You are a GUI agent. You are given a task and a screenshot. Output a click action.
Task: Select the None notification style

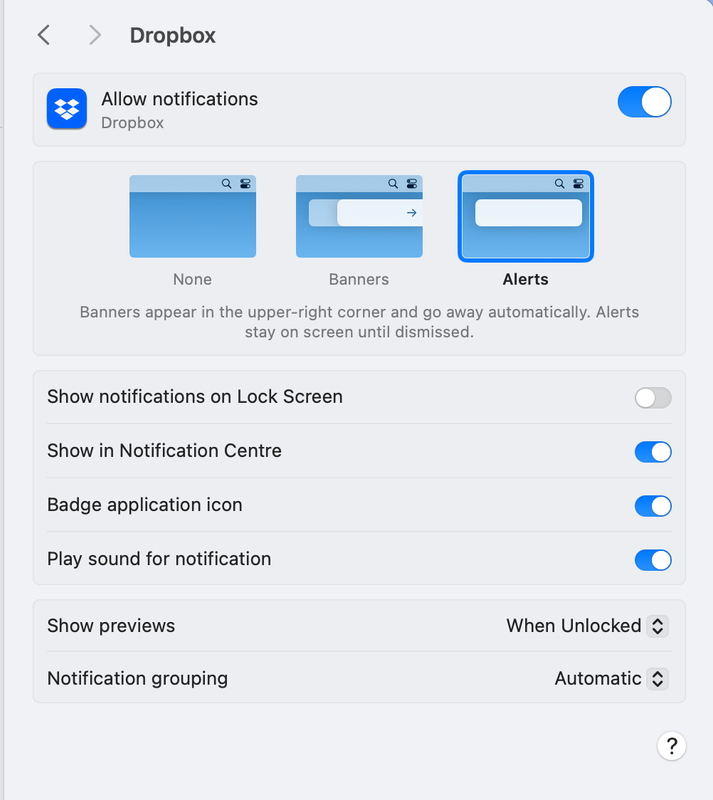coord(192,217)
